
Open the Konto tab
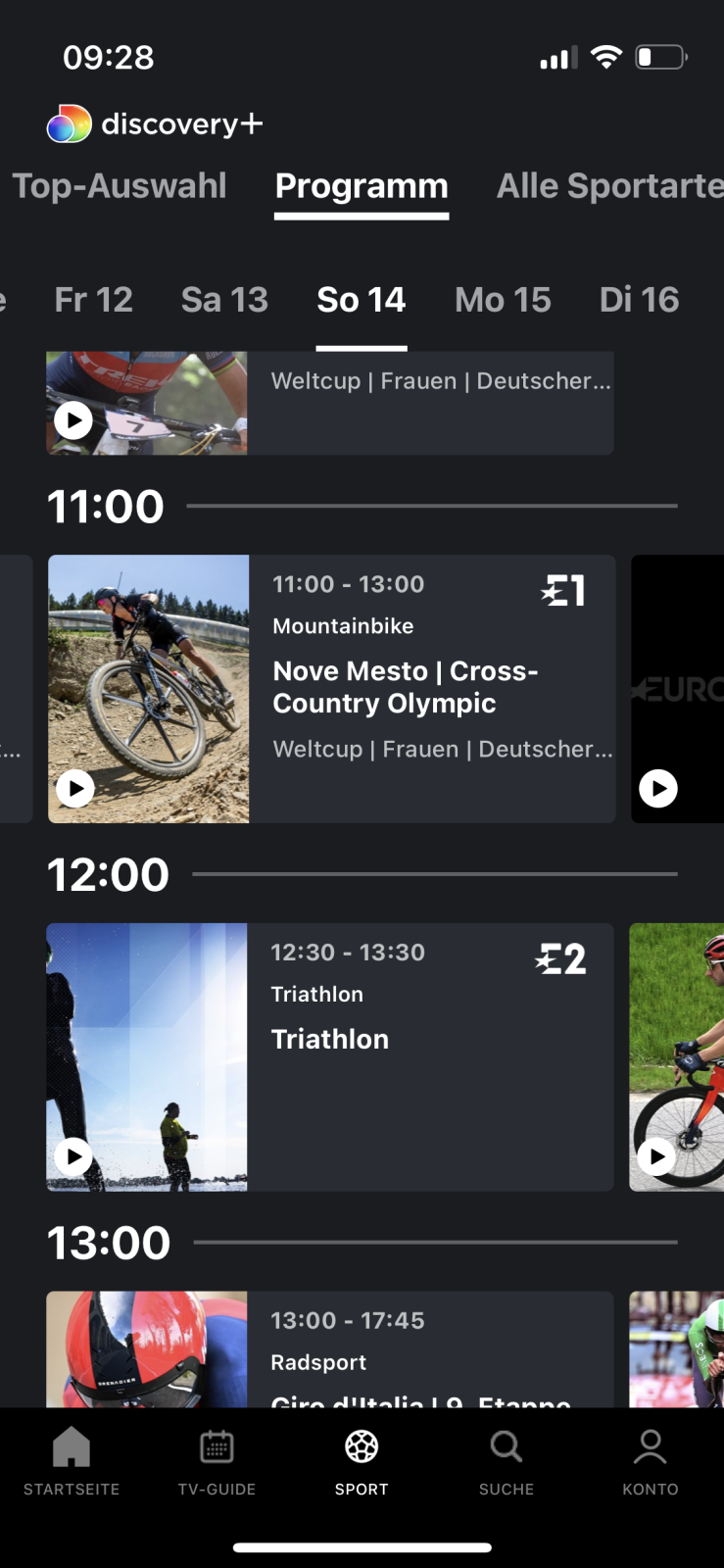(651, 1461)
